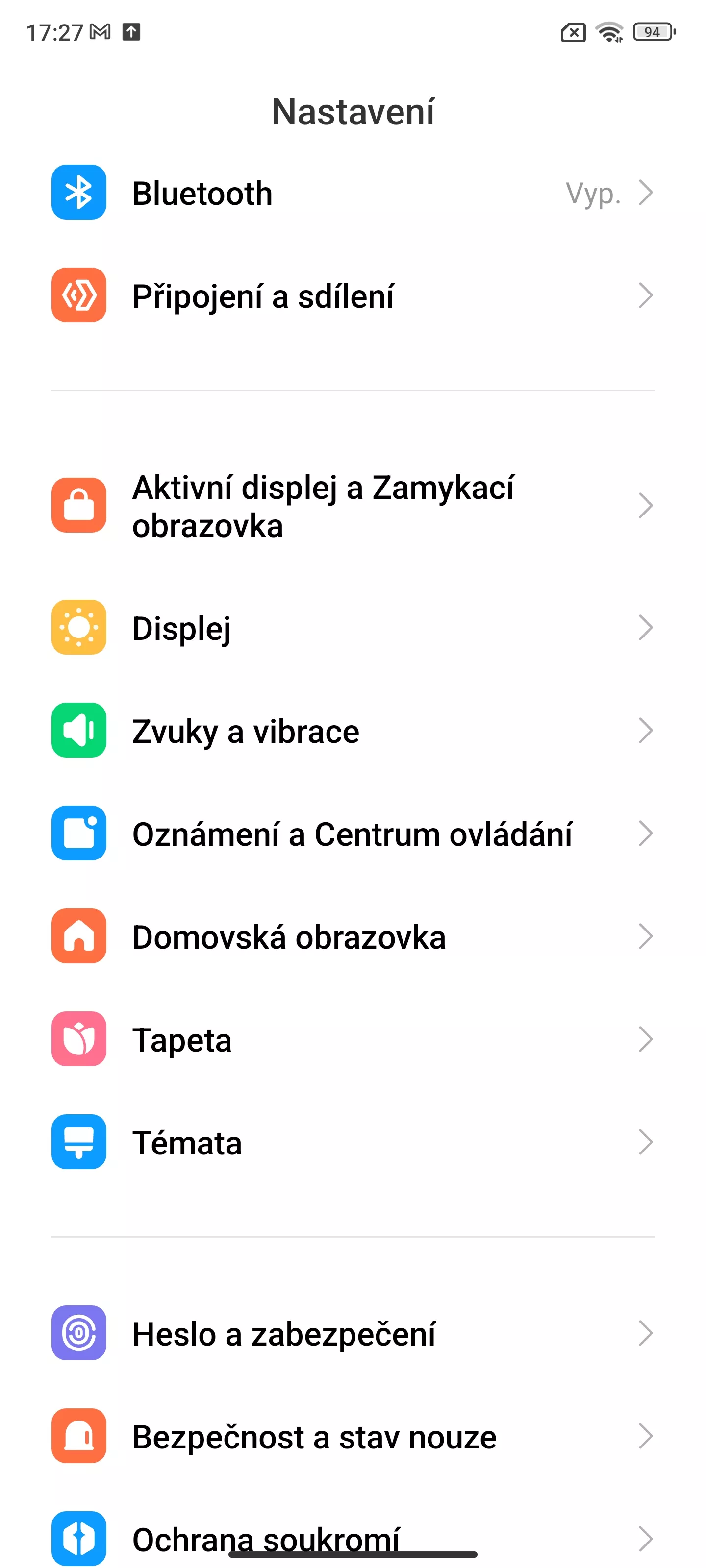The image size is (706, 1568).
Task: Go to Heslo a zabezpečení
Action: (353, 1333)
